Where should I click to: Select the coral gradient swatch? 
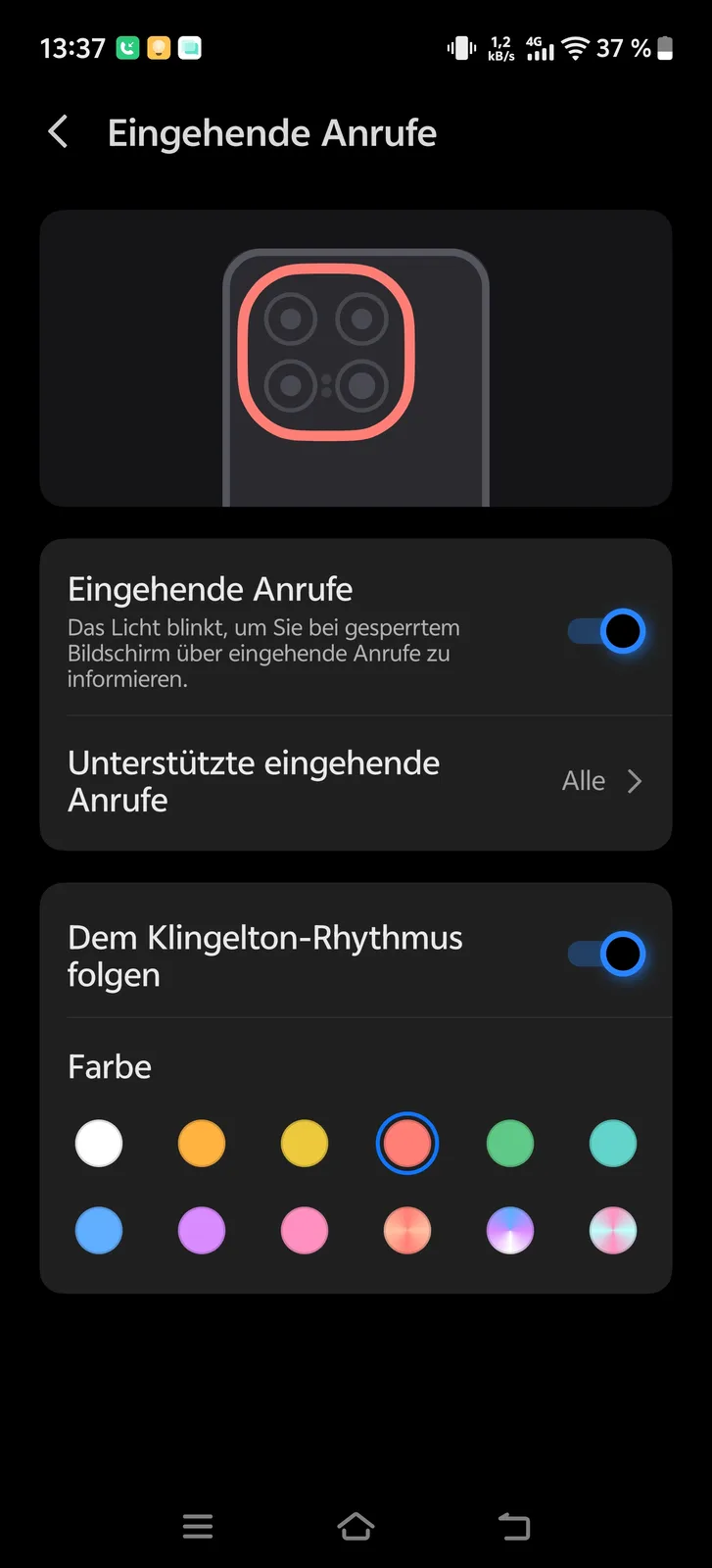click(x=407, y=1231)
